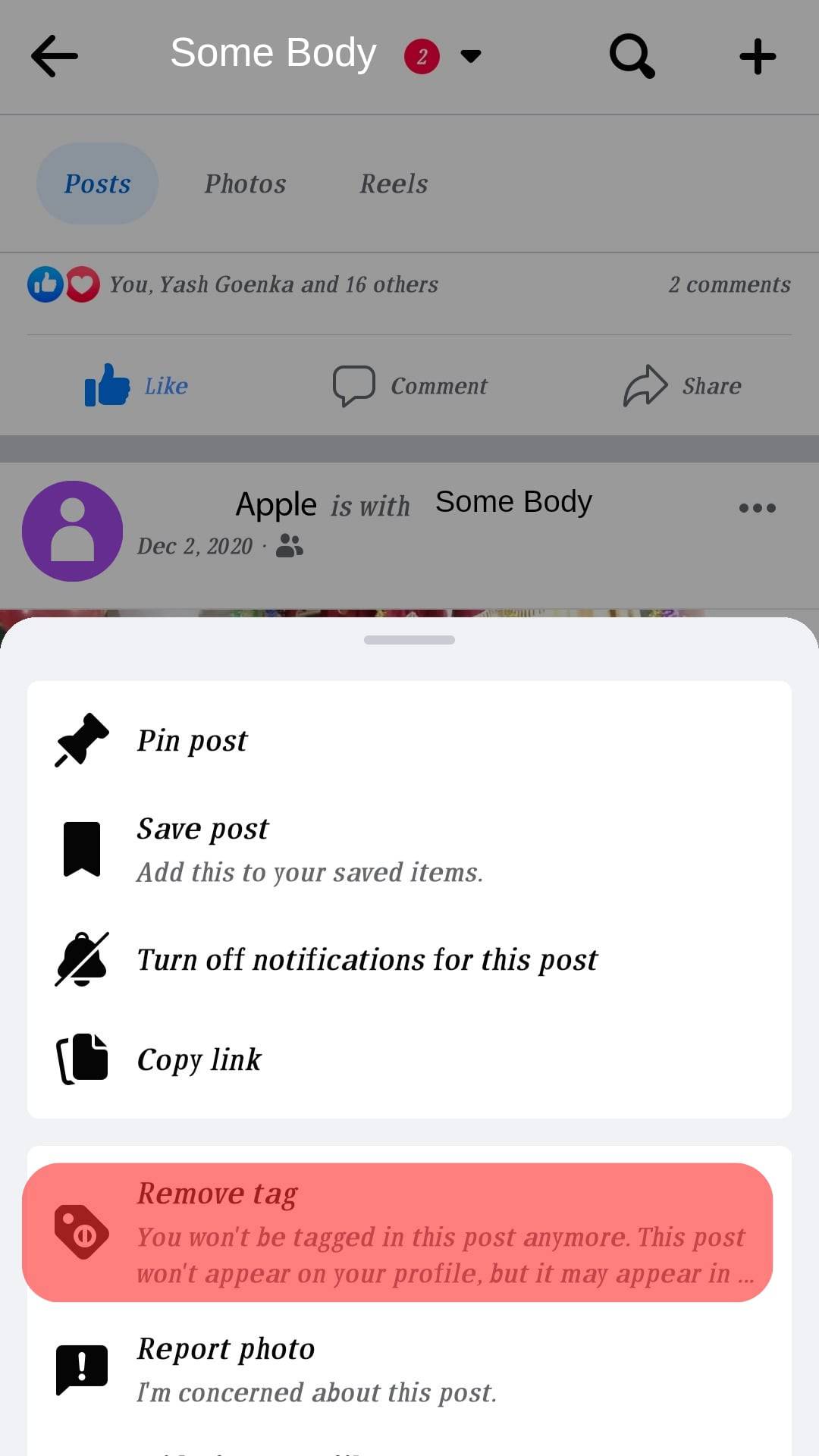Switch to the Photos tab
The image size is (819, 1456).
245,184
